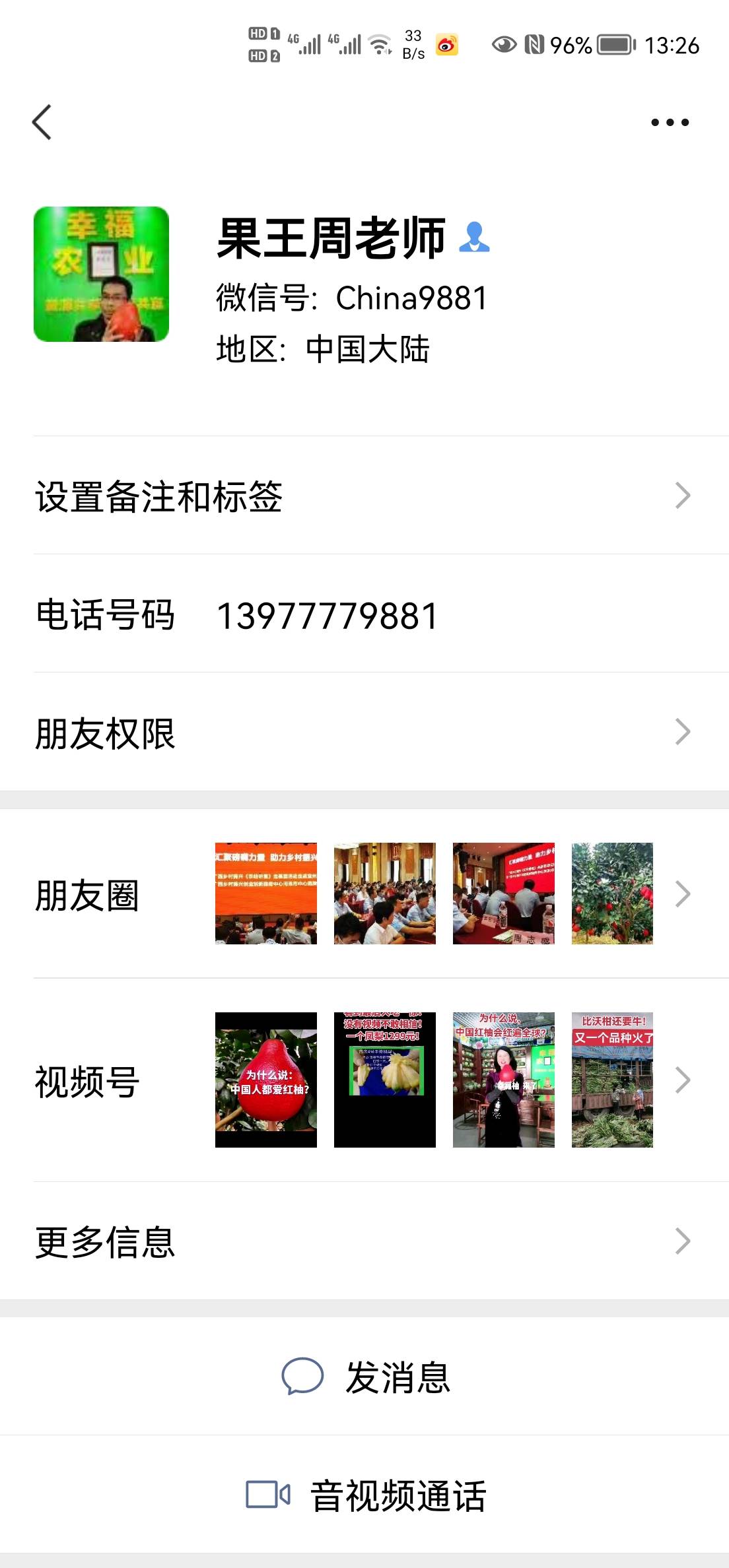Viewport: 729px width, 1568px height.
Task: Start a call via 音视频通话
Action: [x=366, y=1495]
